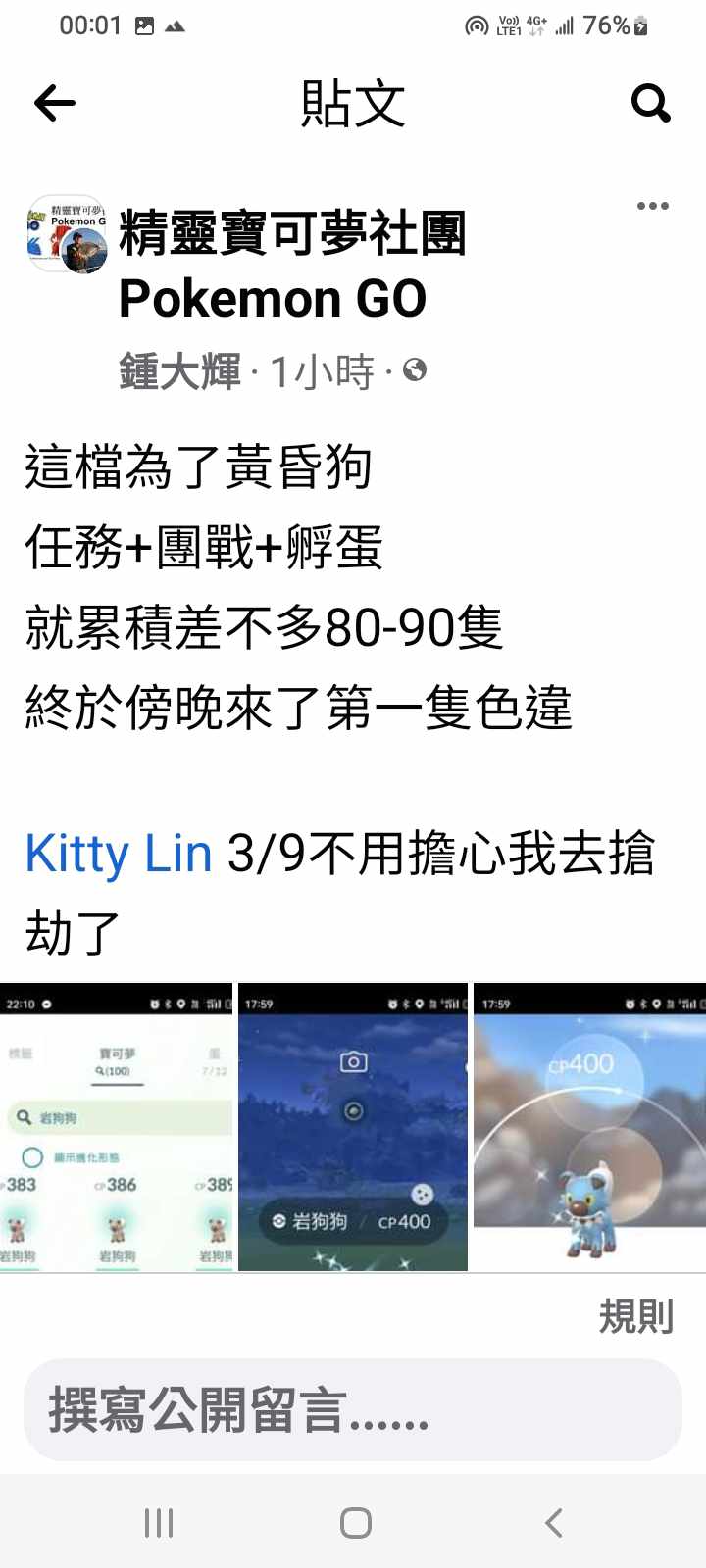Open search from the top bar

click(650, 103)
